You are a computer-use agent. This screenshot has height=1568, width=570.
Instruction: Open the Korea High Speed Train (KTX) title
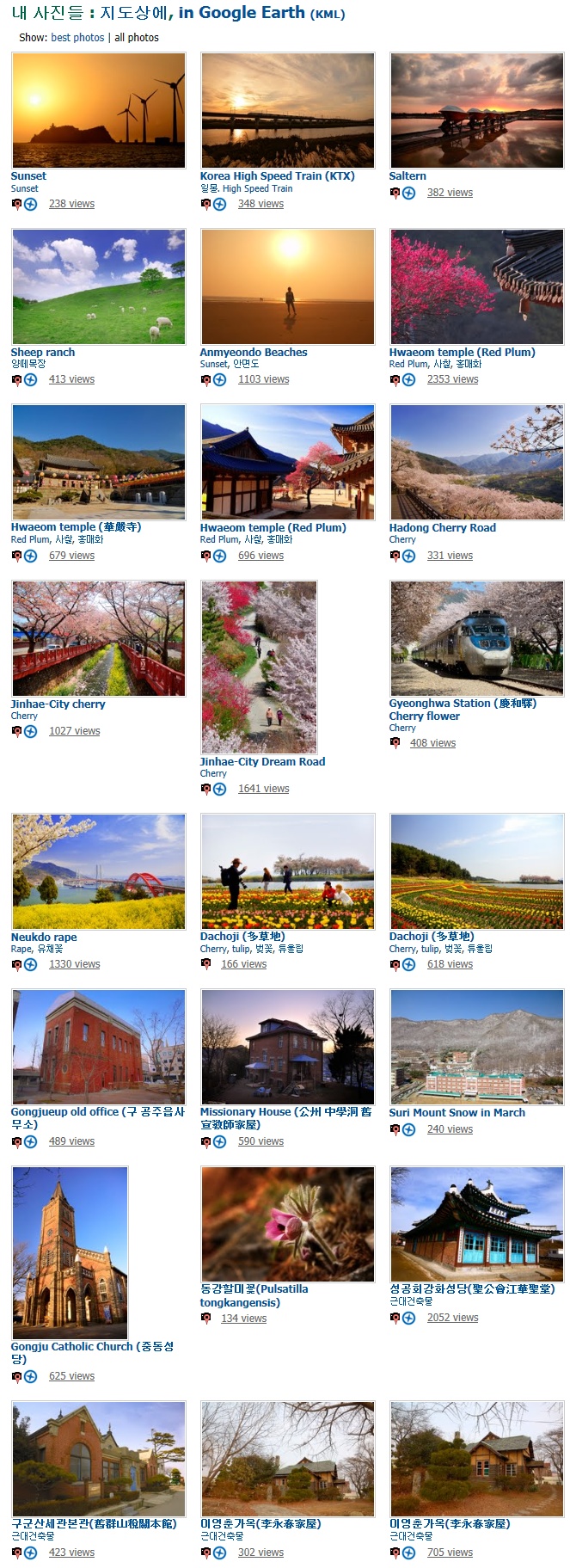click(277, 176)
